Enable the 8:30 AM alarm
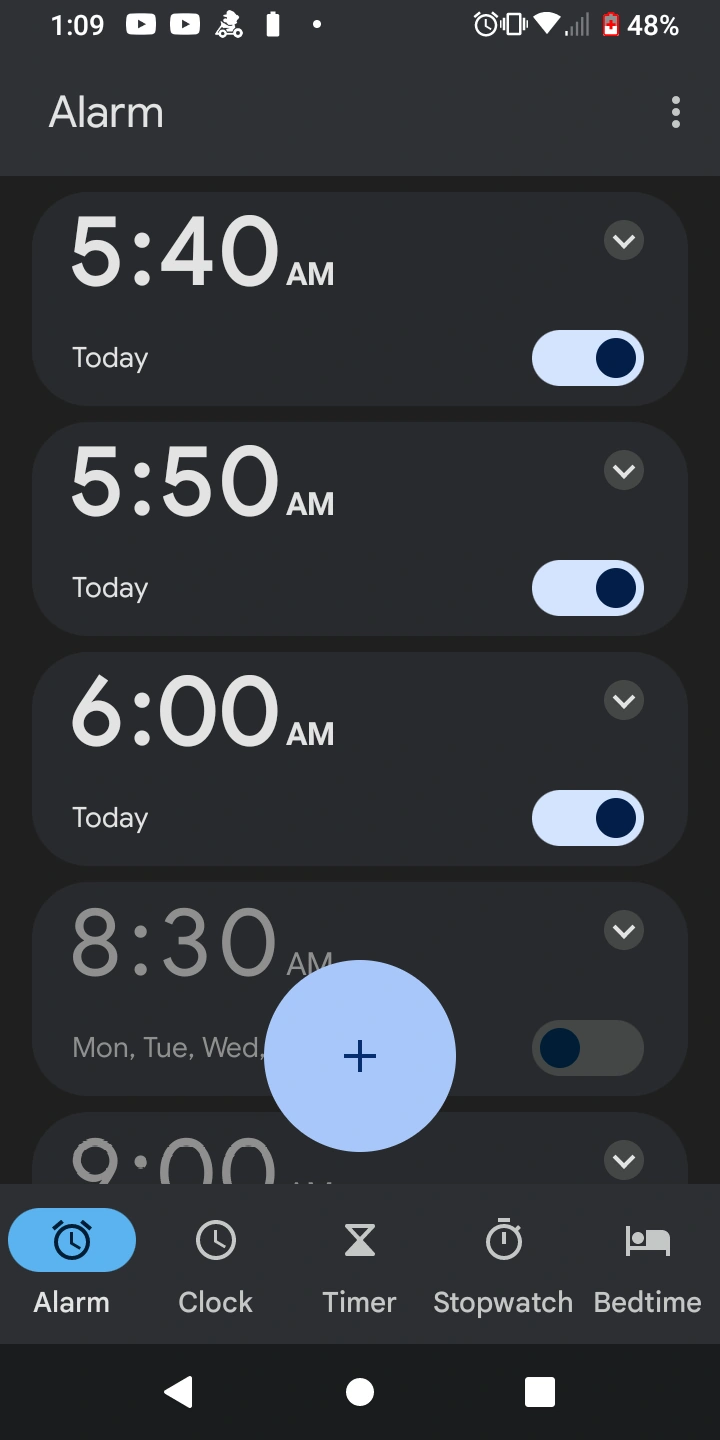The image size is (720, 1440). [587, 1048]
